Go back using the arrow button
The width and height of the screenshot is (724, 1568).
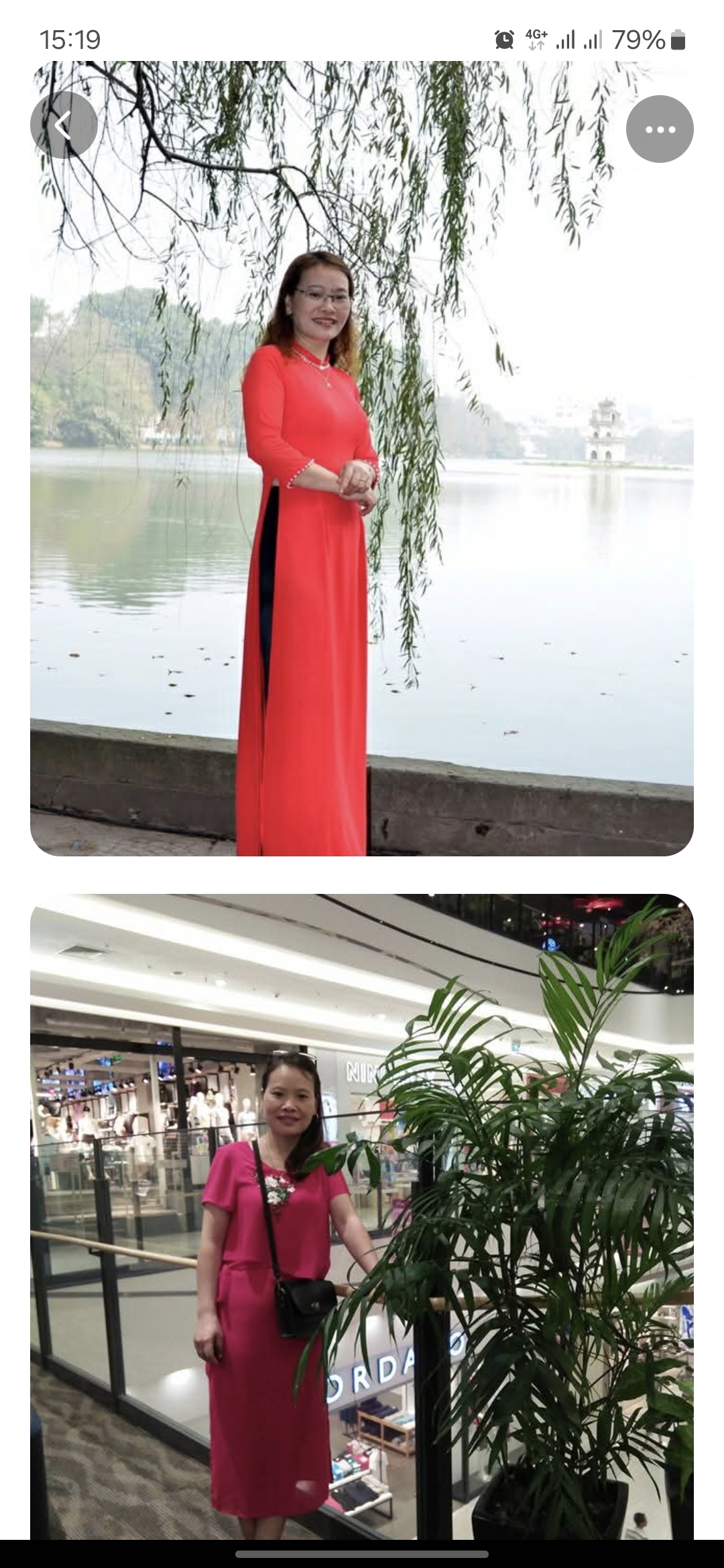(64, 125)
